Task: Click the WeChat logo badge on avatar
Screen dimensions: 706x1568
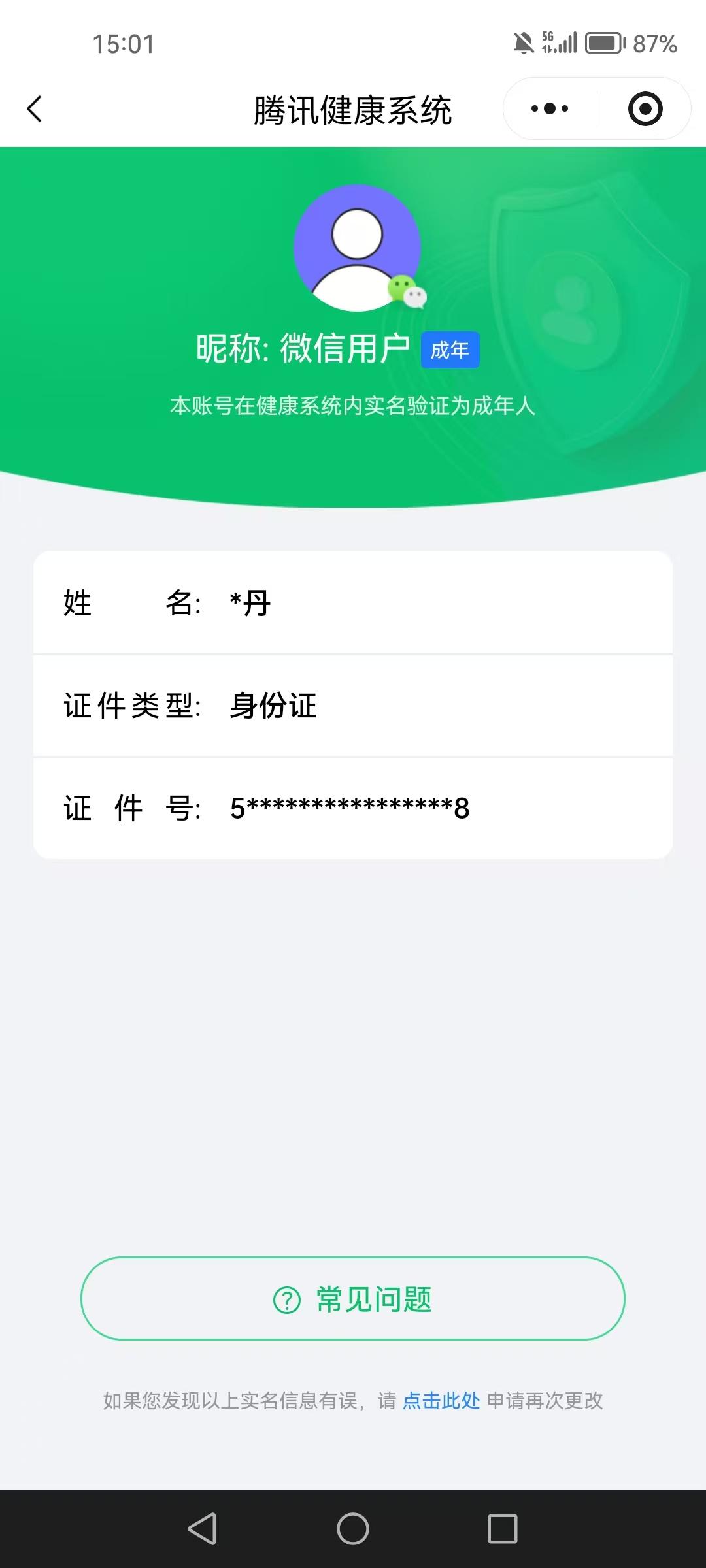Action: pos(409,291)
